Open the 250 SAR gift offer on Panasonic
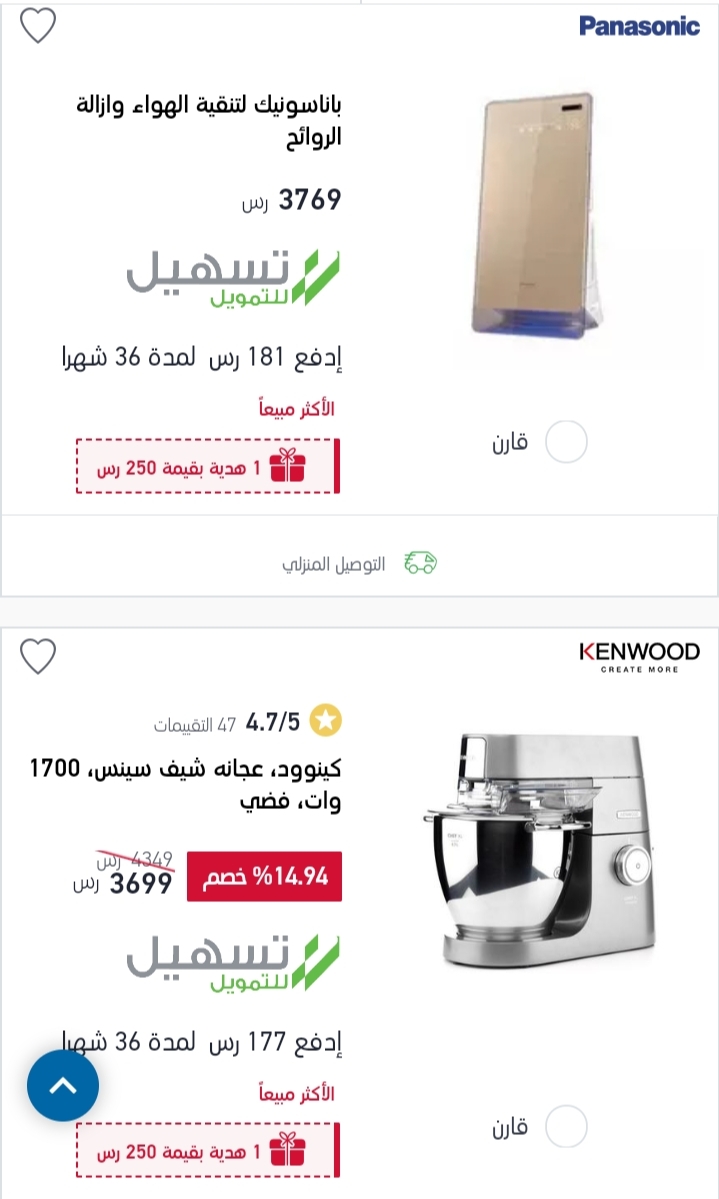Image resolution: width=719 pixels, height=1199 pixels. pos(207,466)
